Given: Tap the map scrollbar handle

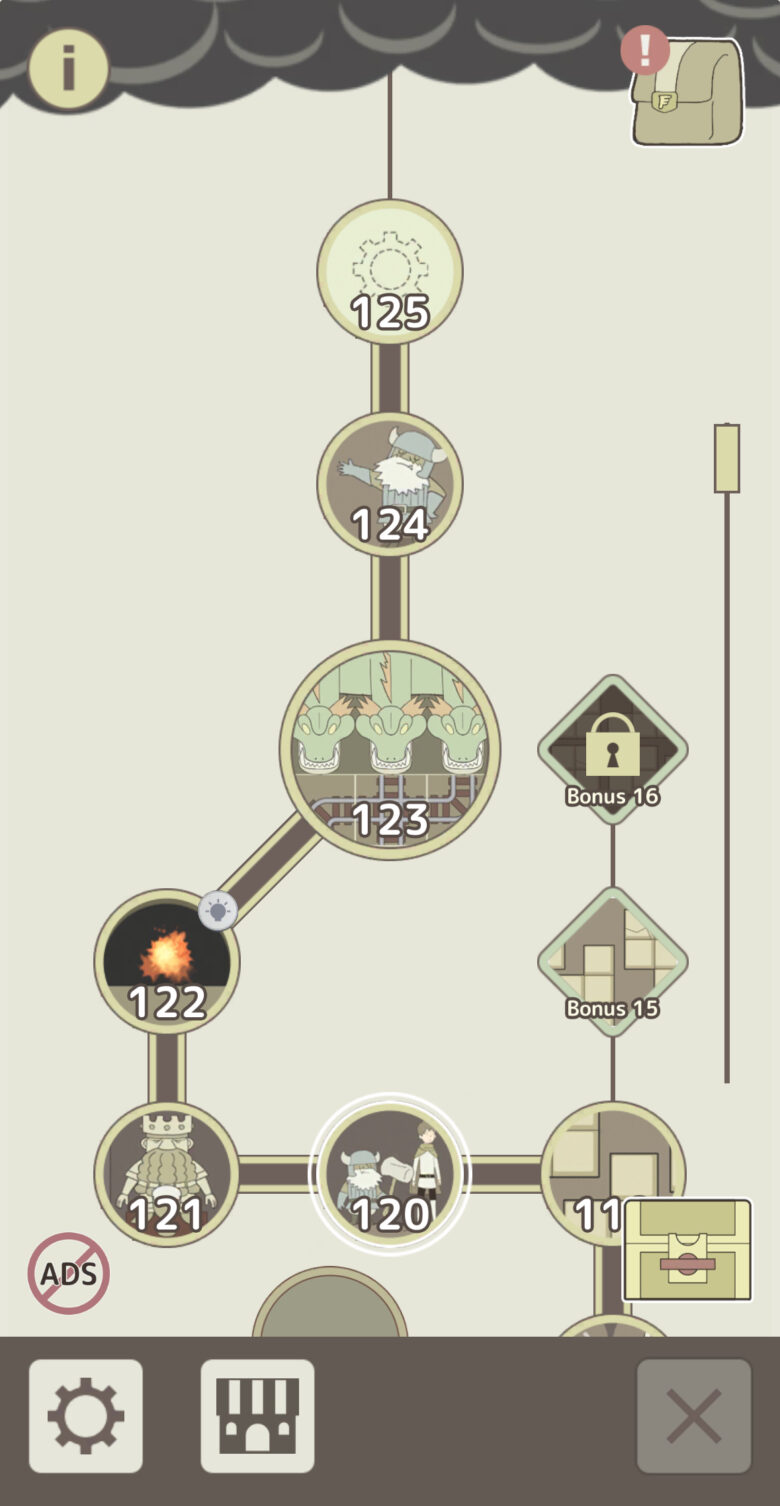Looking at the screenshot, I should click(x=727, y=458).
